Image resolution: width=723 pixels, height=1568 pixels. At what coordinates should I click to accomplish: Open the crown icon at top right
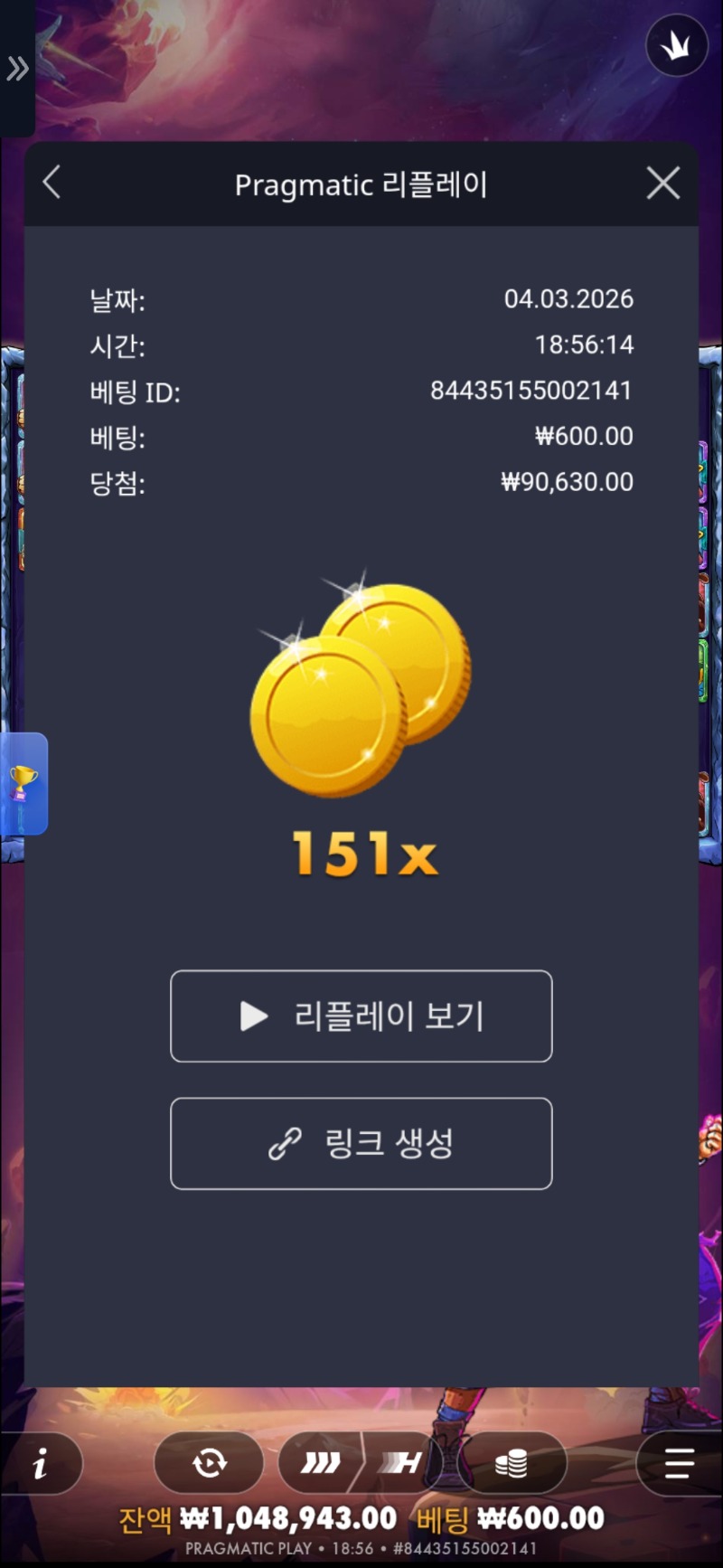tap(676, 45)
